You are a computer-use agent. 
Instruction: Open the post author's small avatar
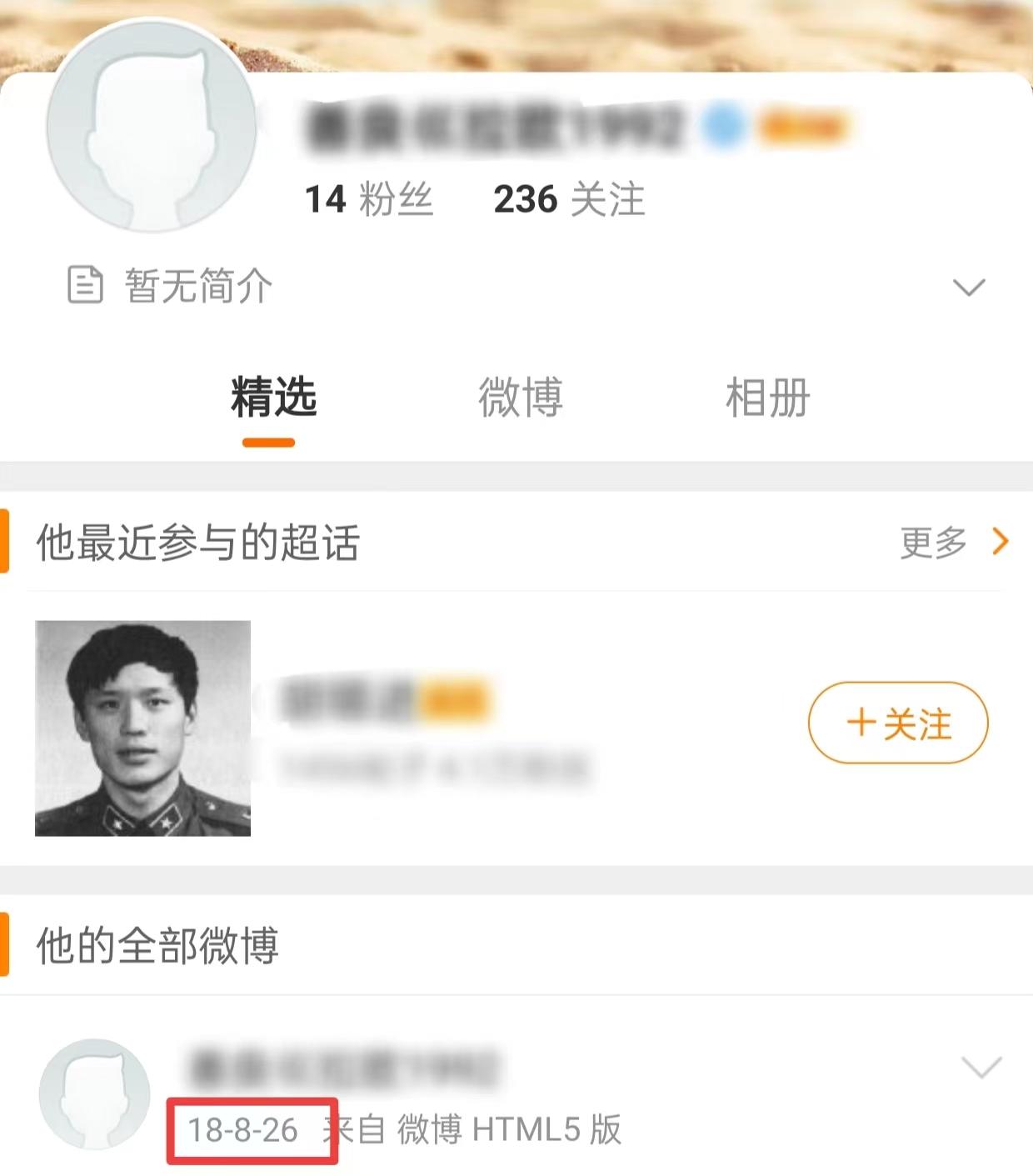click(94, 1093)
